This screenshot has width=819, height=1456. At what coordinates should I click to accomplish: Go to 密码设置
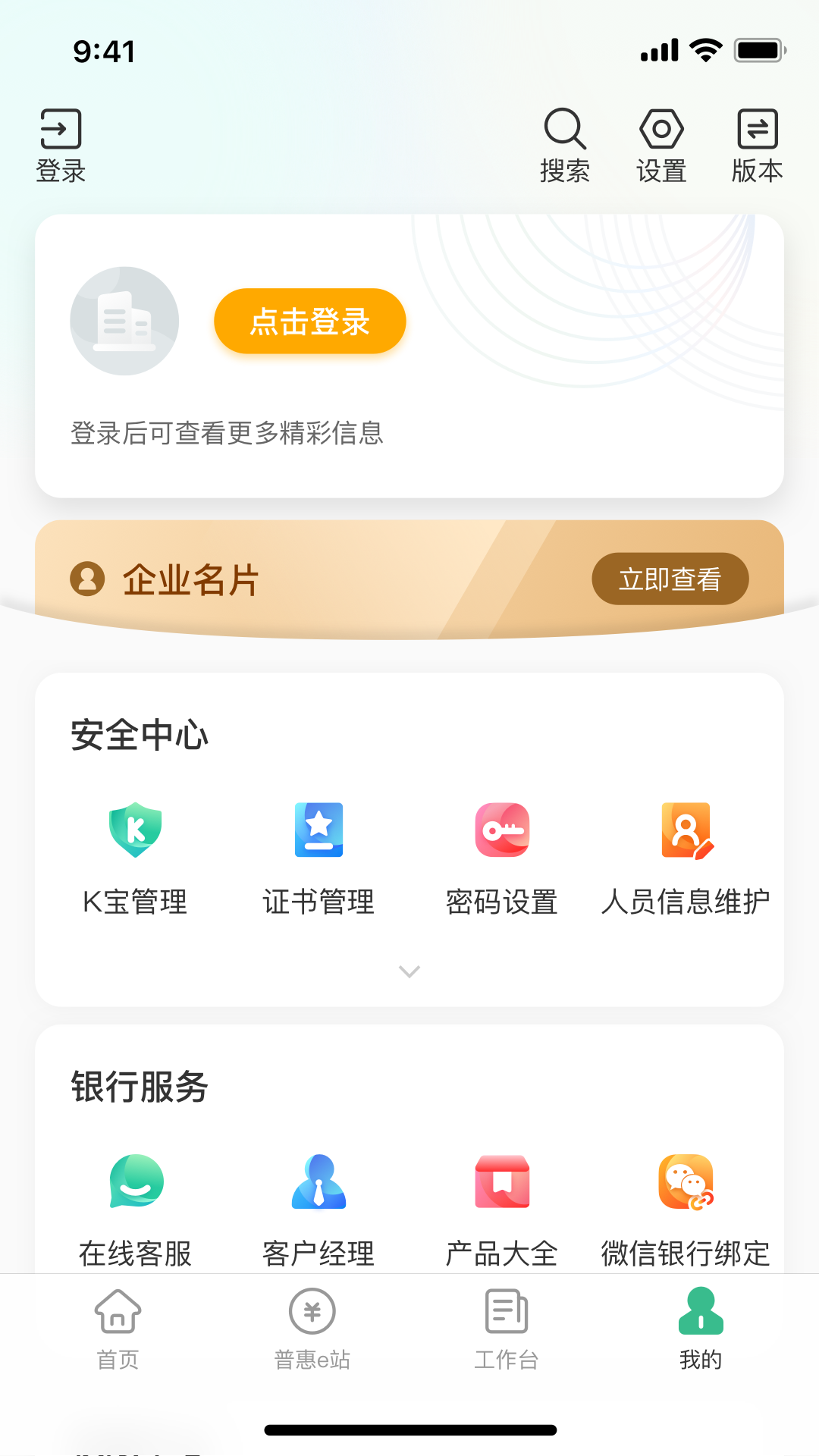click(x=502, y=857)
